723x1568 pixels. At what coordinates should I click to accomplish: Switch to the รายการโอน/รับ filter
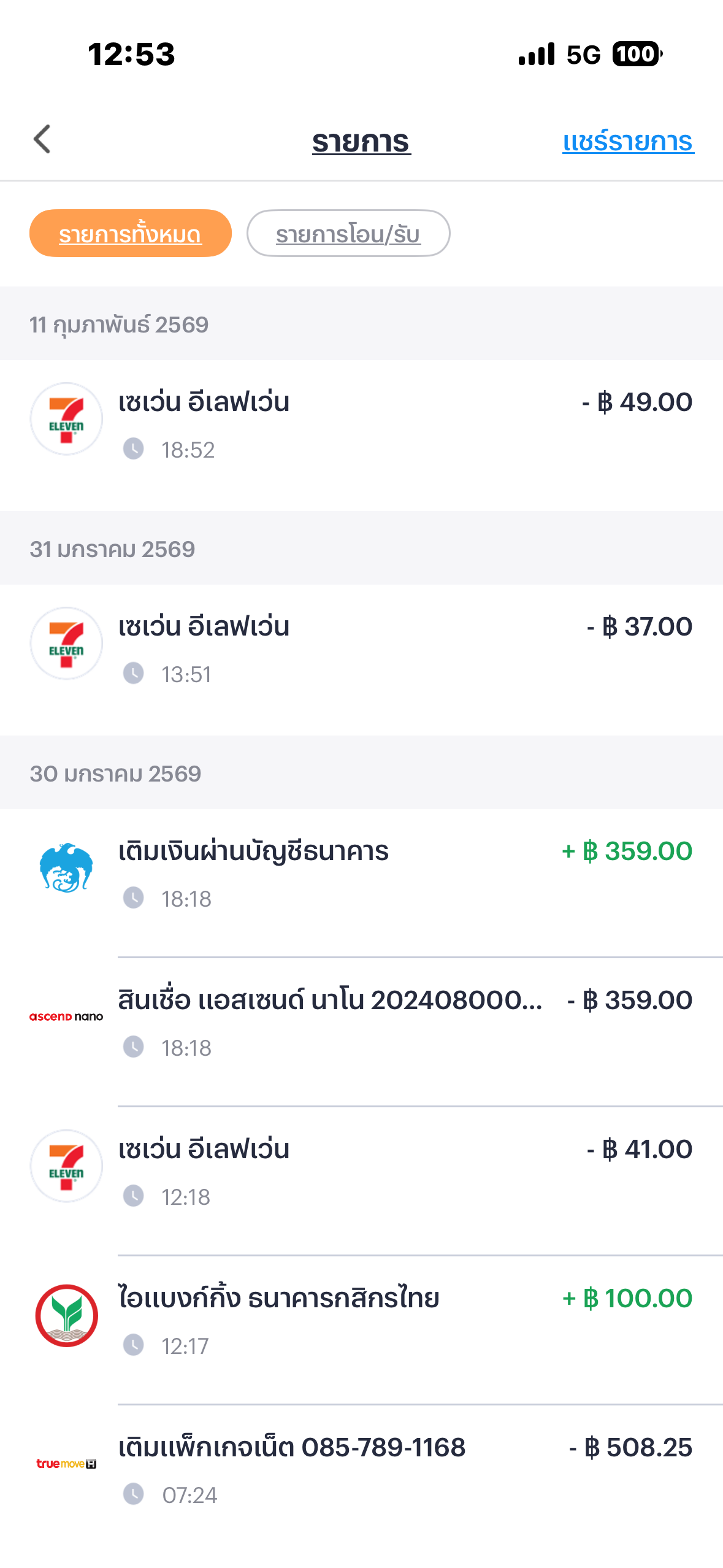pyautogui.click(x=348, y=234)
